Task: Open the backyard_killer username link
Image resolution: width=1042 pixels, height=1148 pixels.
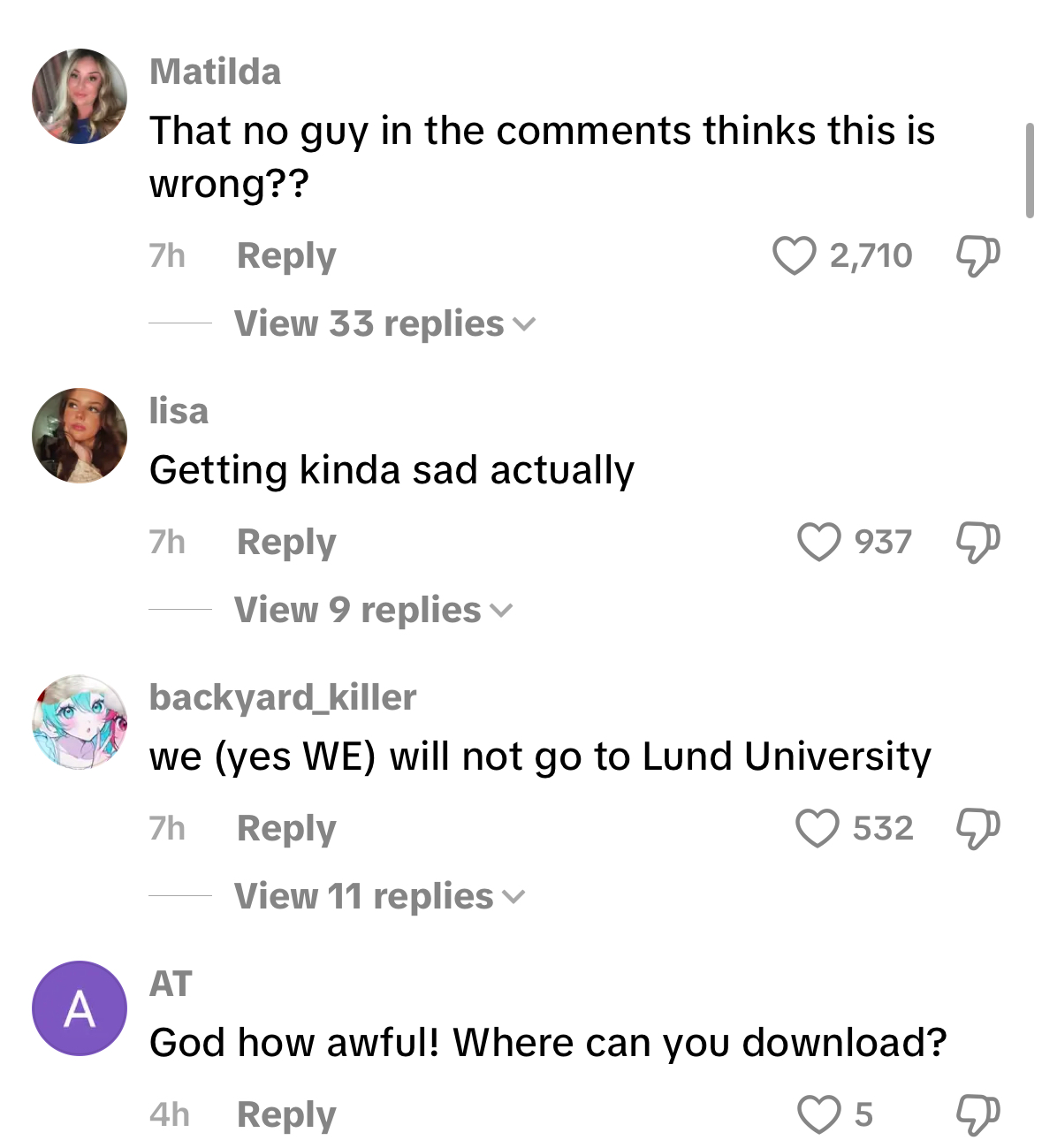Action: tap(283, 697)
